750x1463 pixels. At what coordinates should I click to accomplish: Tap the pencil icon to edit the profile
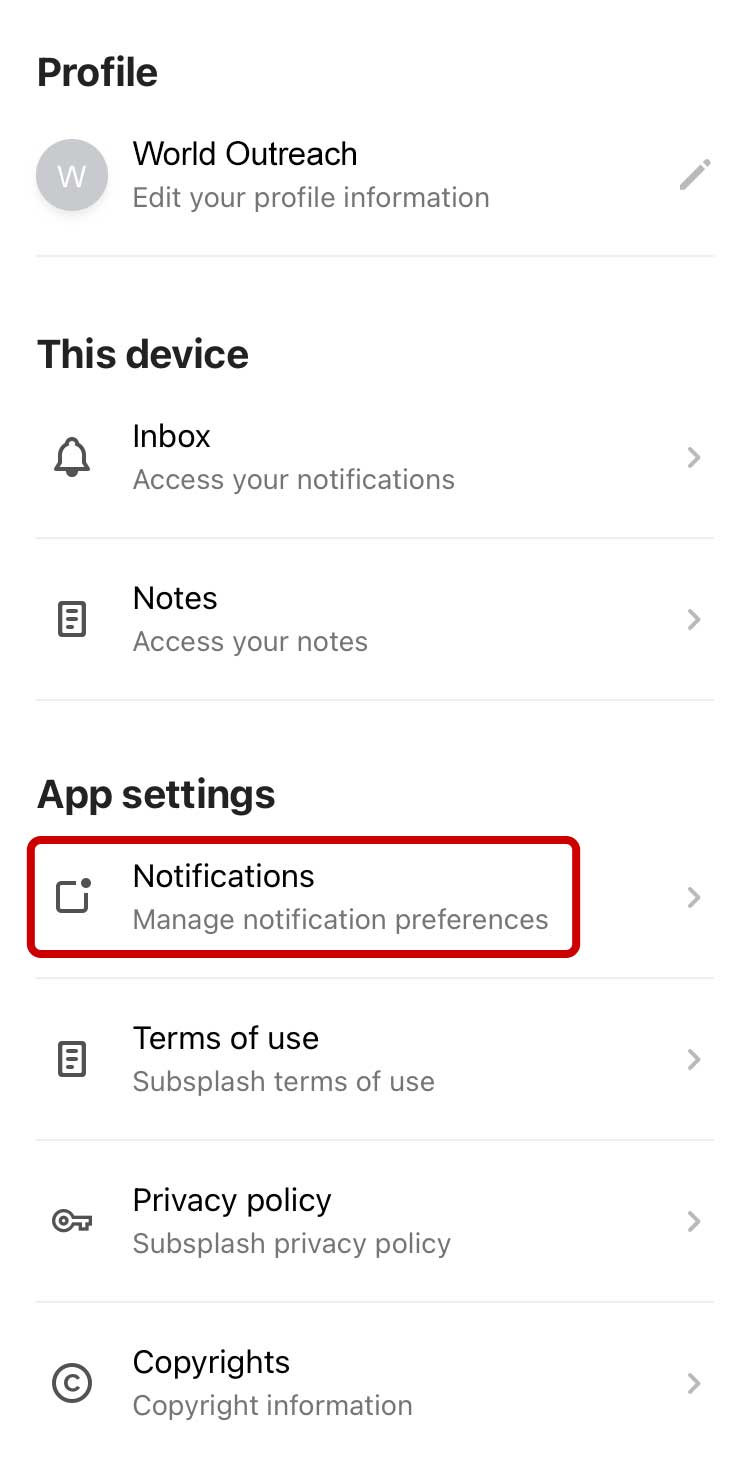pos(695,175)
